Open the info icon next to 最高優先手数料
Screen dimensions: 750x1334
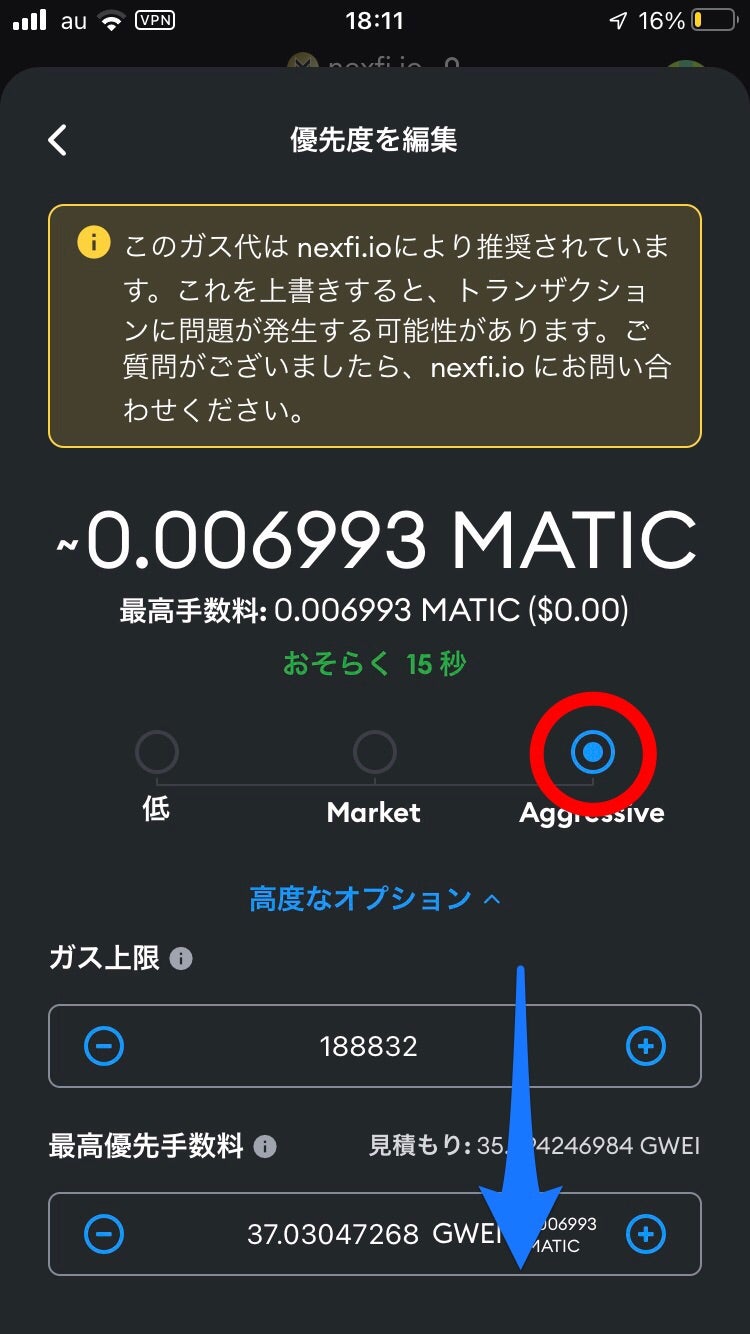coord(265,1146)
